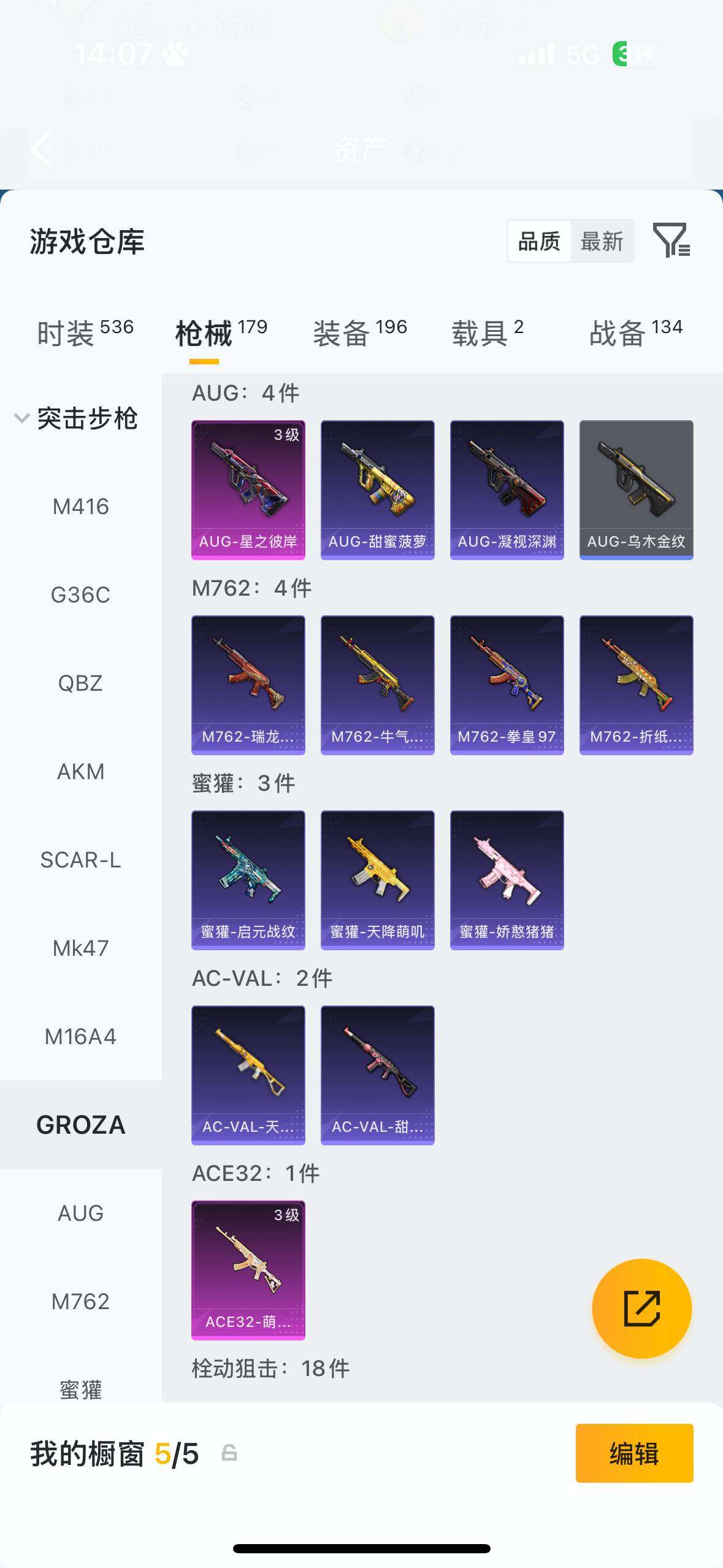Open the filter icon in game warehouse

(x=671, y=240)
